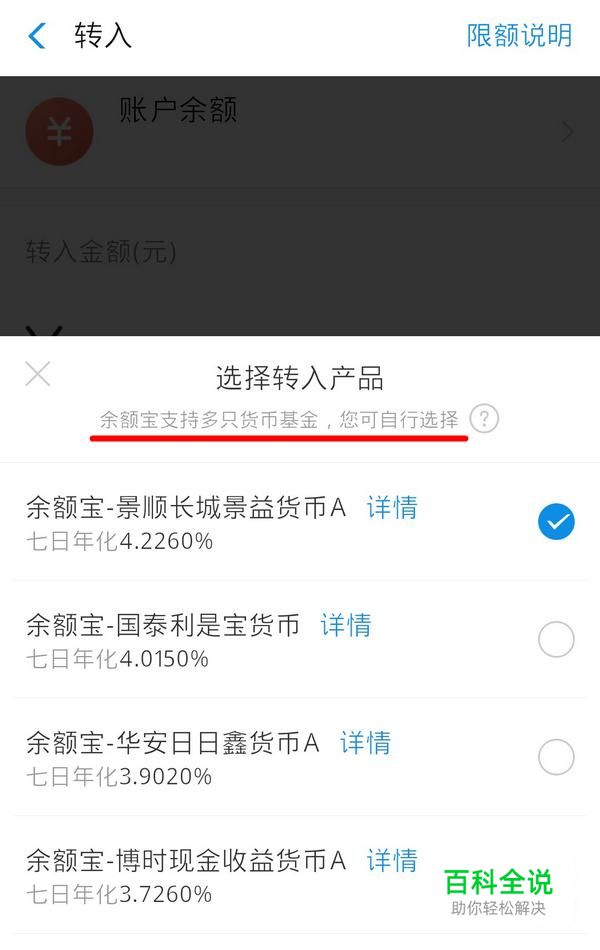Show 详情 for 华安日日鑫货币A

pos(366,743)
